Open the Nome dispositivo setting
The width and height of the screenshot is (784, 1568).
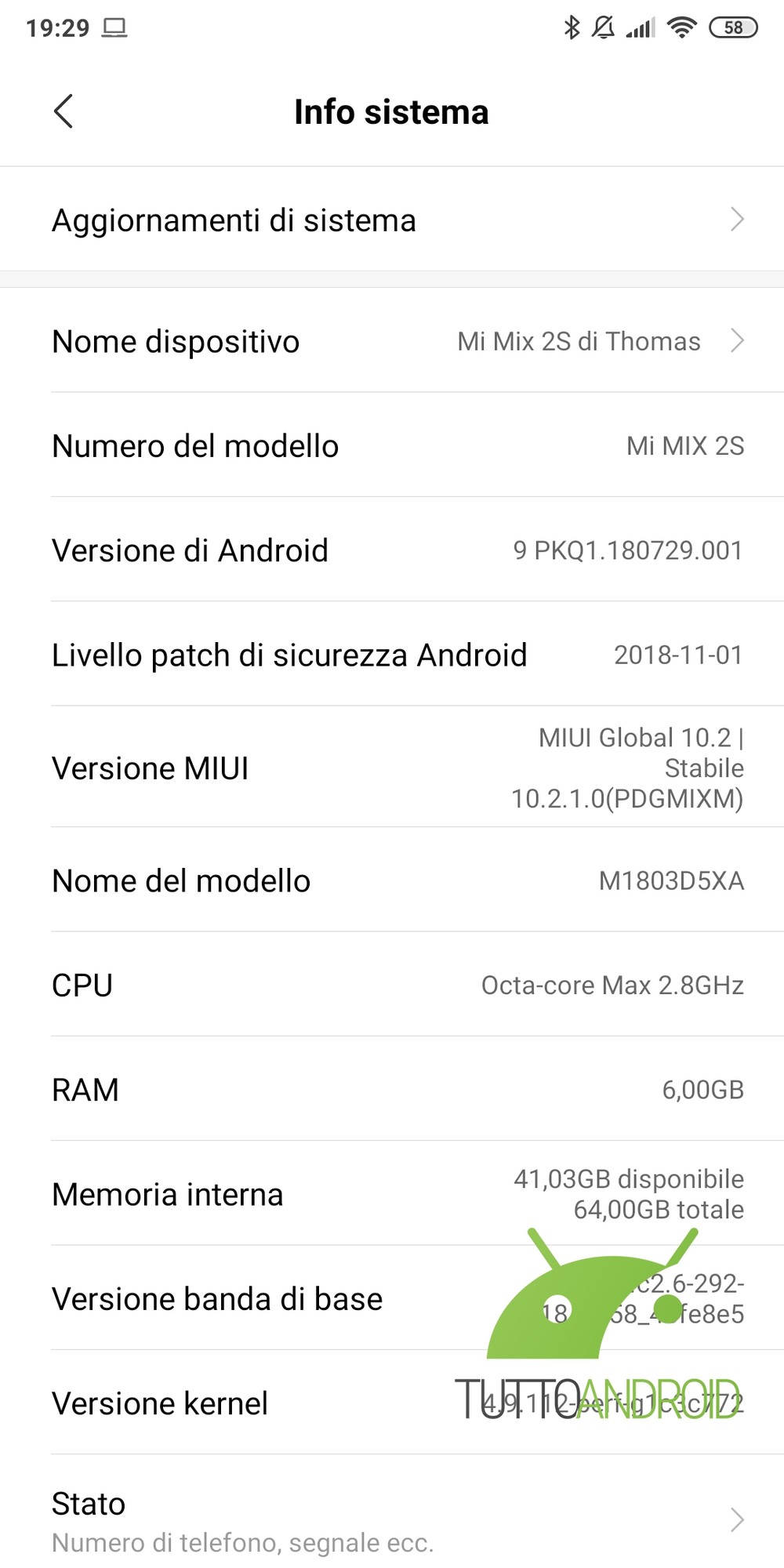392,342
